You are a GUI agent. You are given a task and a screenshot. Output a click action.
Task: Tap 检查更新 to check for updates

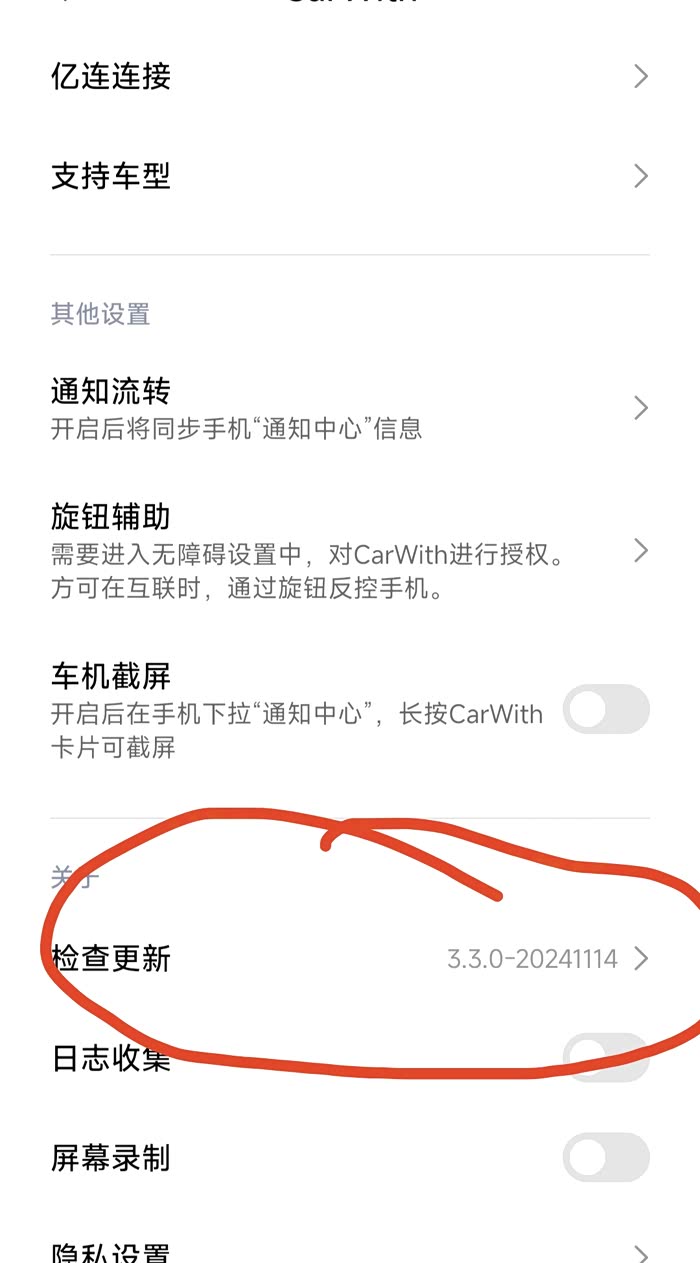click(350, 959)
